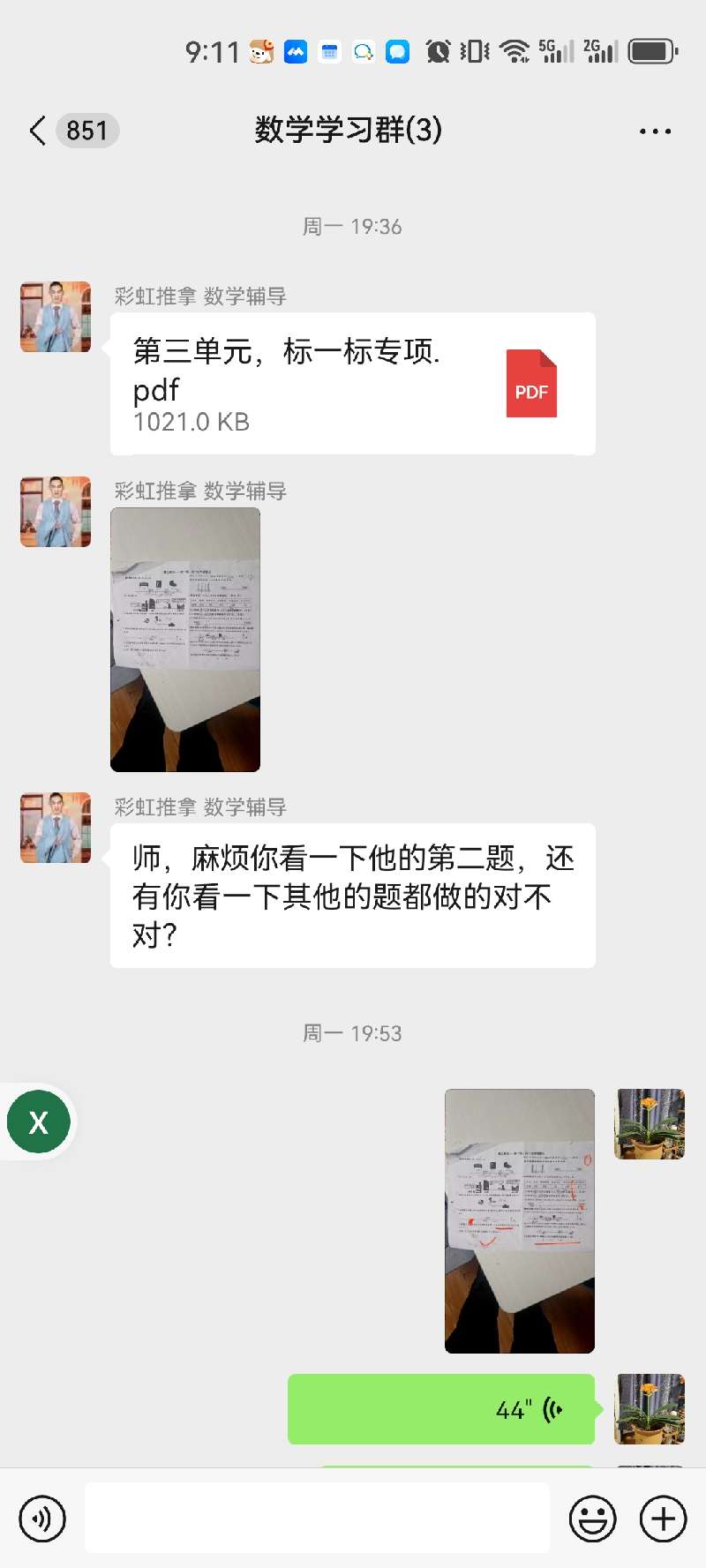Tap the floating green X button

39,1122
